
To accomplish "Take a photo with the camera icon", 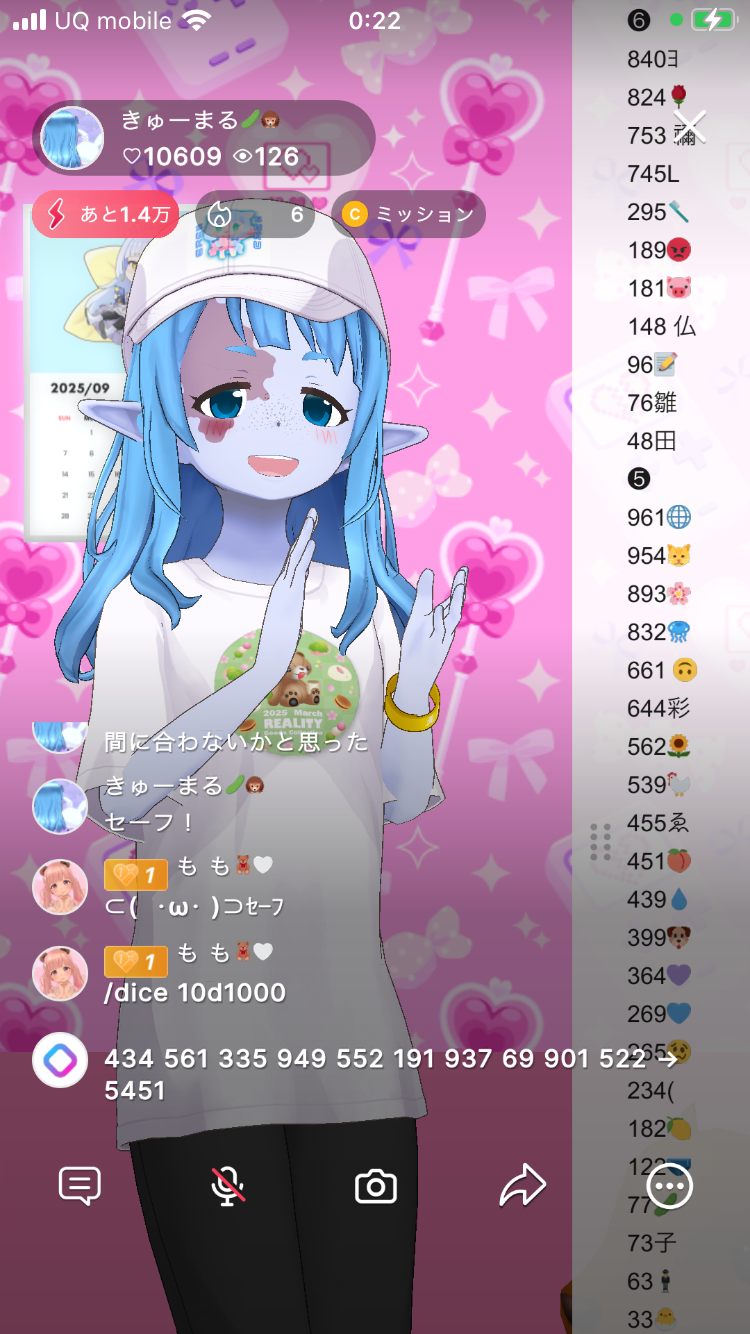I will 376,1187.
